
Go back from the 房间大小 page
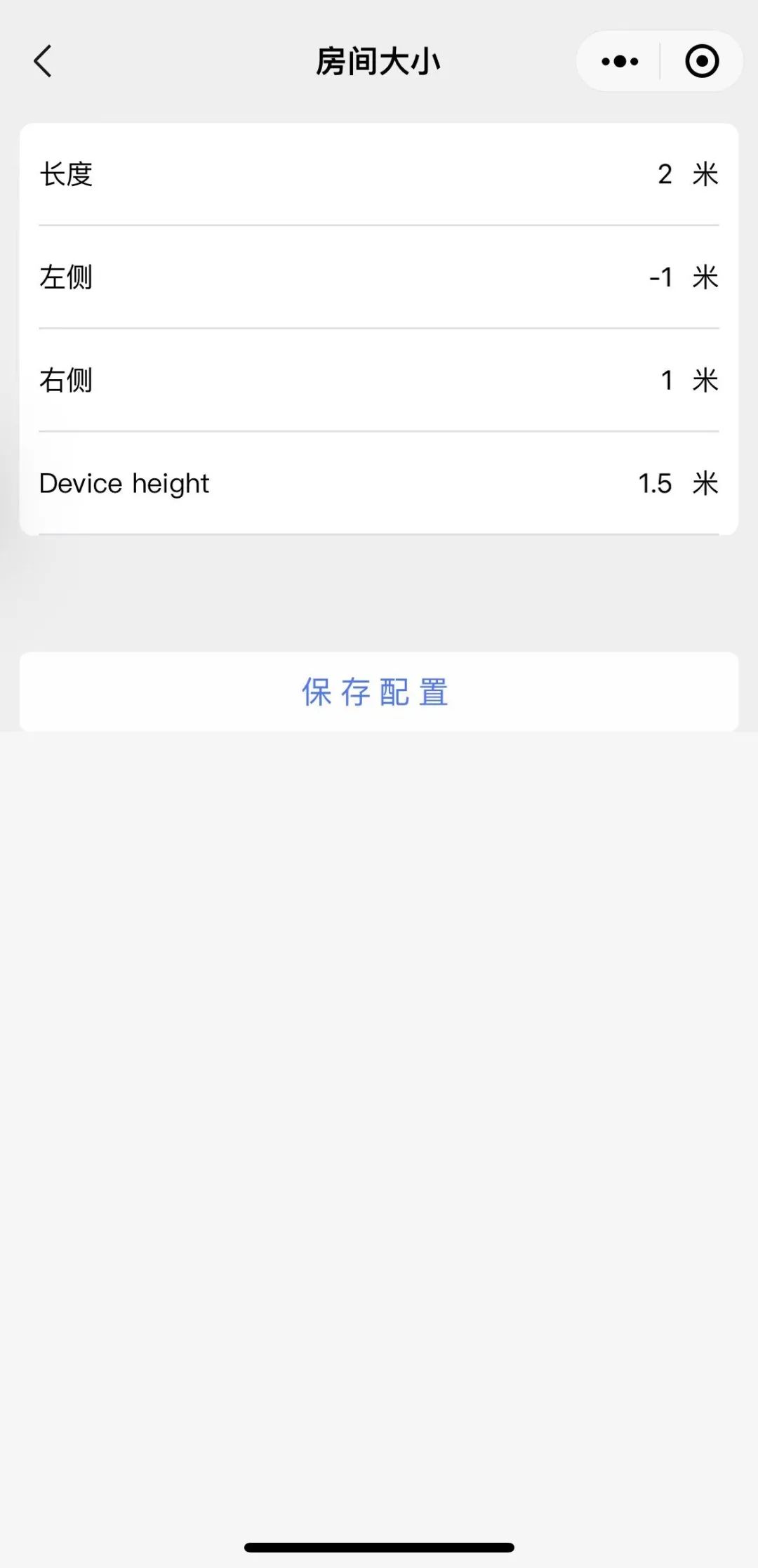pyautogui.click(x=44, y=61)
